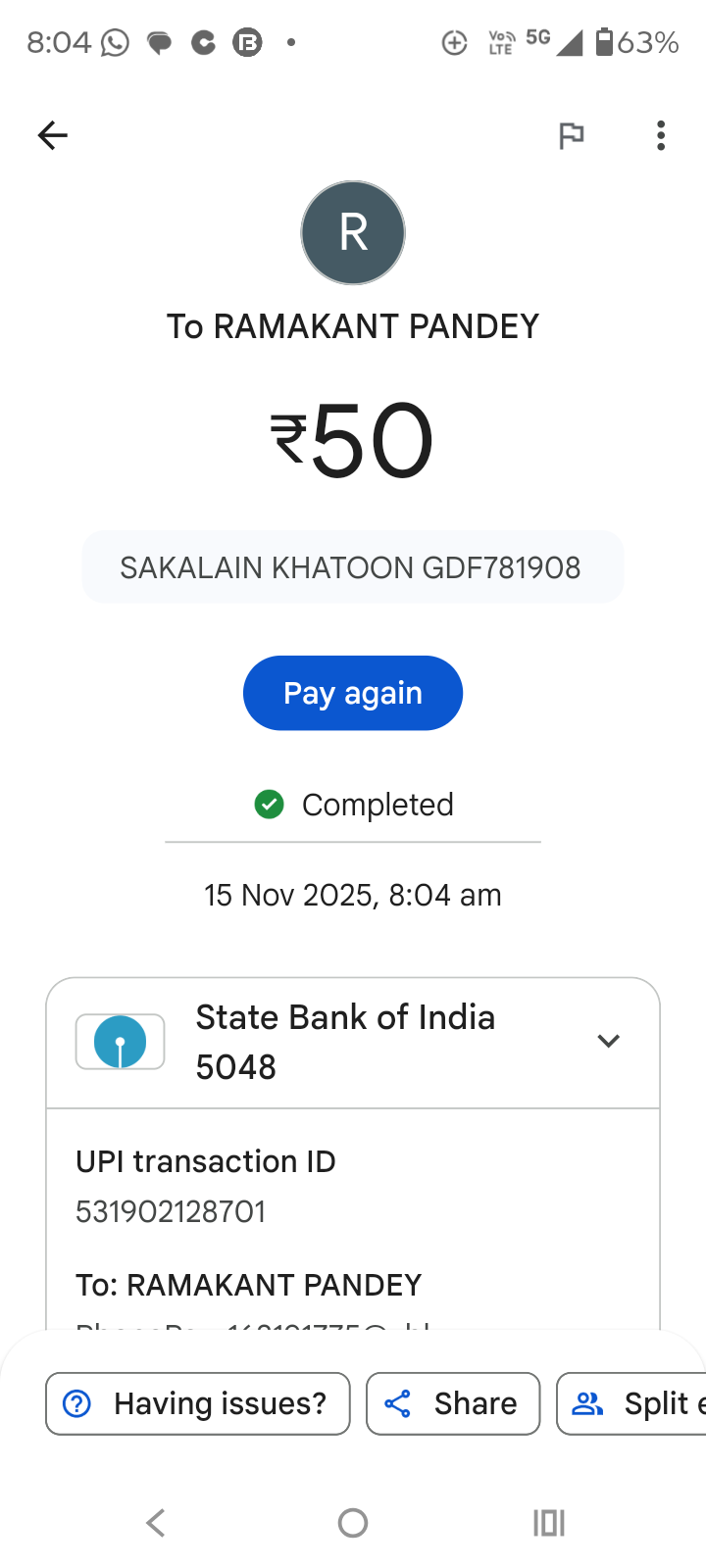
Task: Go to the system home screen
Action: pos(353,1523)
